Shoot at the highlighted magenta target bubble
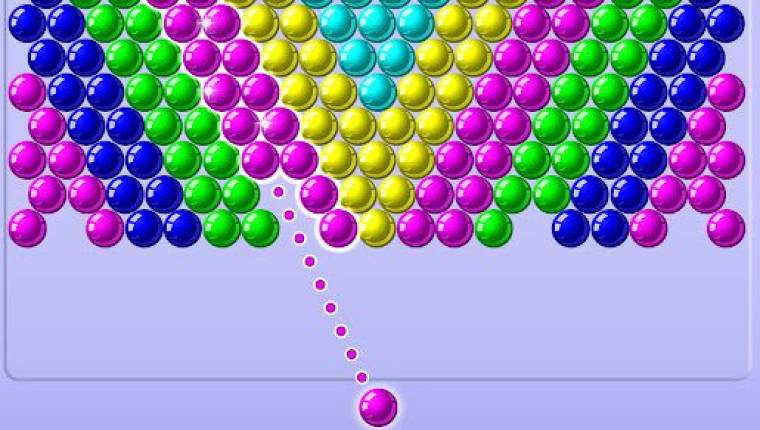 [x=338, y=228]
